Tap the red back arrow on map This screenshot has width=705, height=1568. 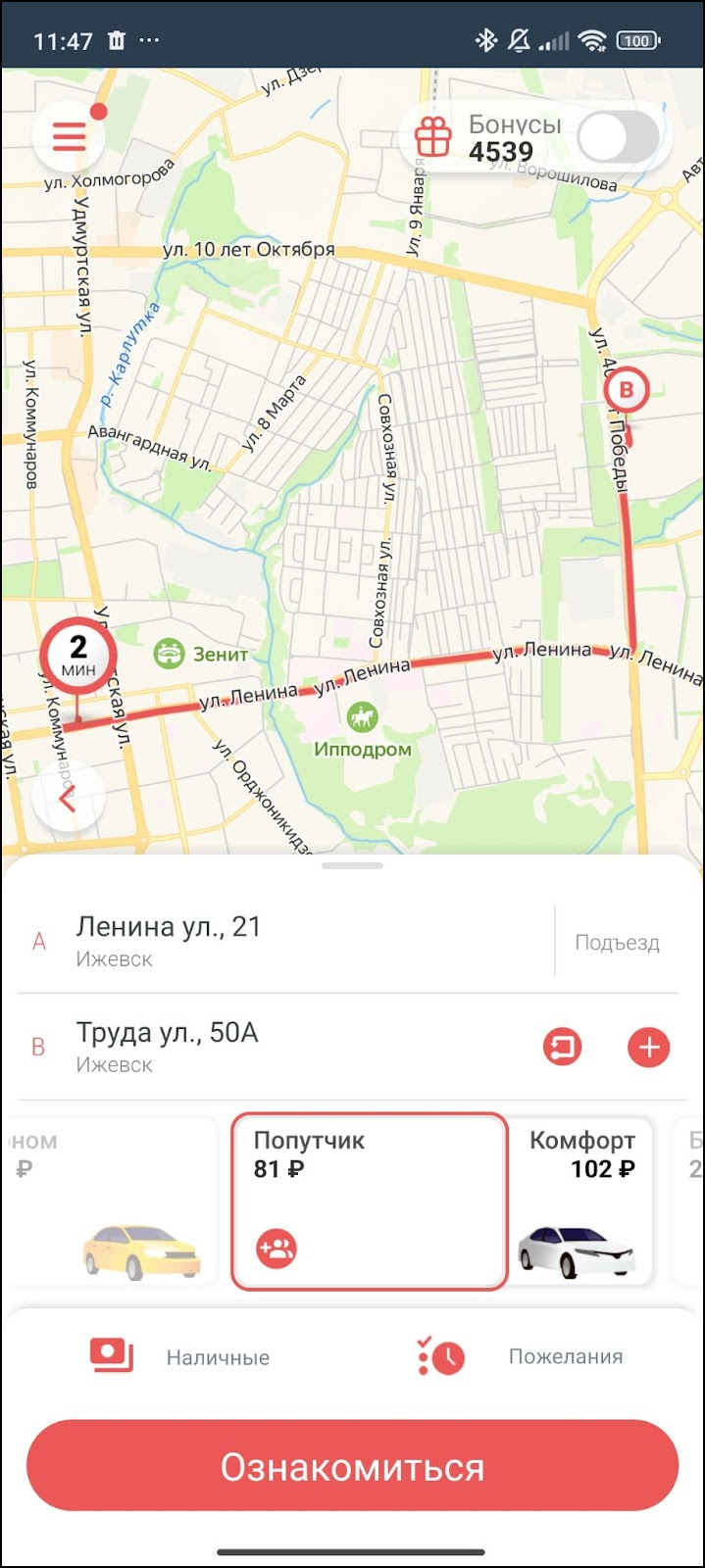69,799
